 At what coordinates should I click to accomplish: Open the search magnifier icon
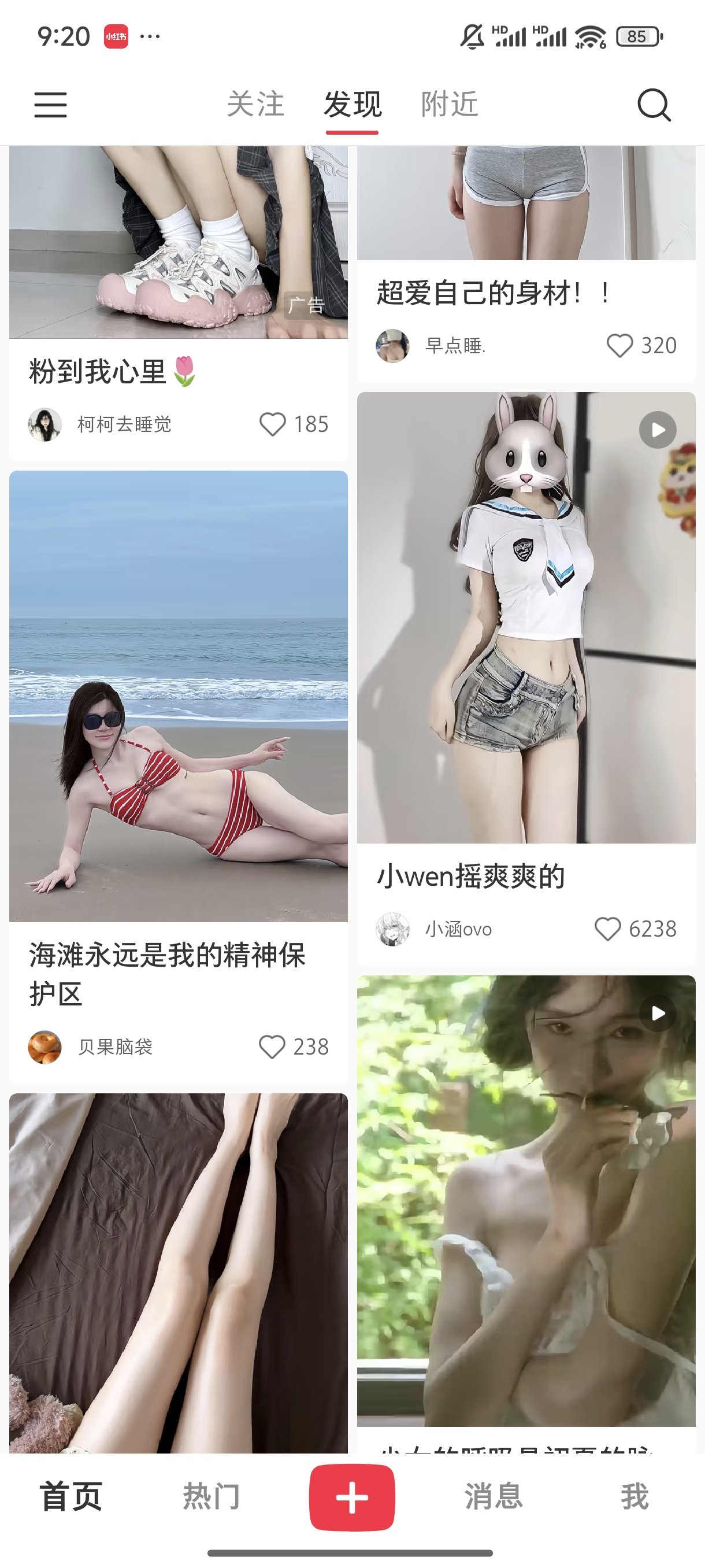[x=654, y=105]
